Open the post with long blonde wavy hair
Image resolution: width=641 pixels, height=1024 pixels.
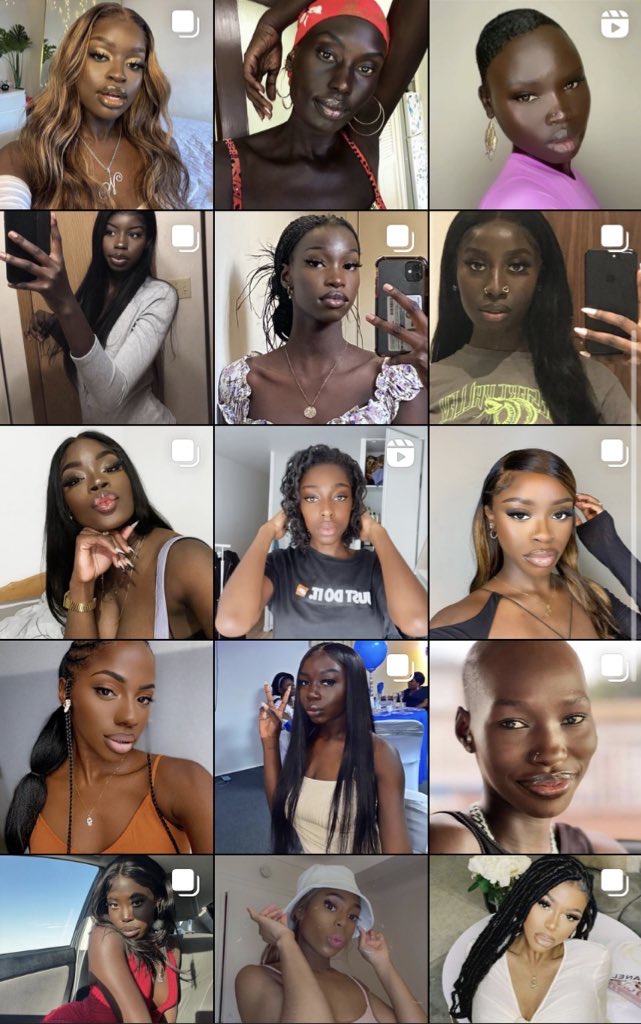coord(106,104)
